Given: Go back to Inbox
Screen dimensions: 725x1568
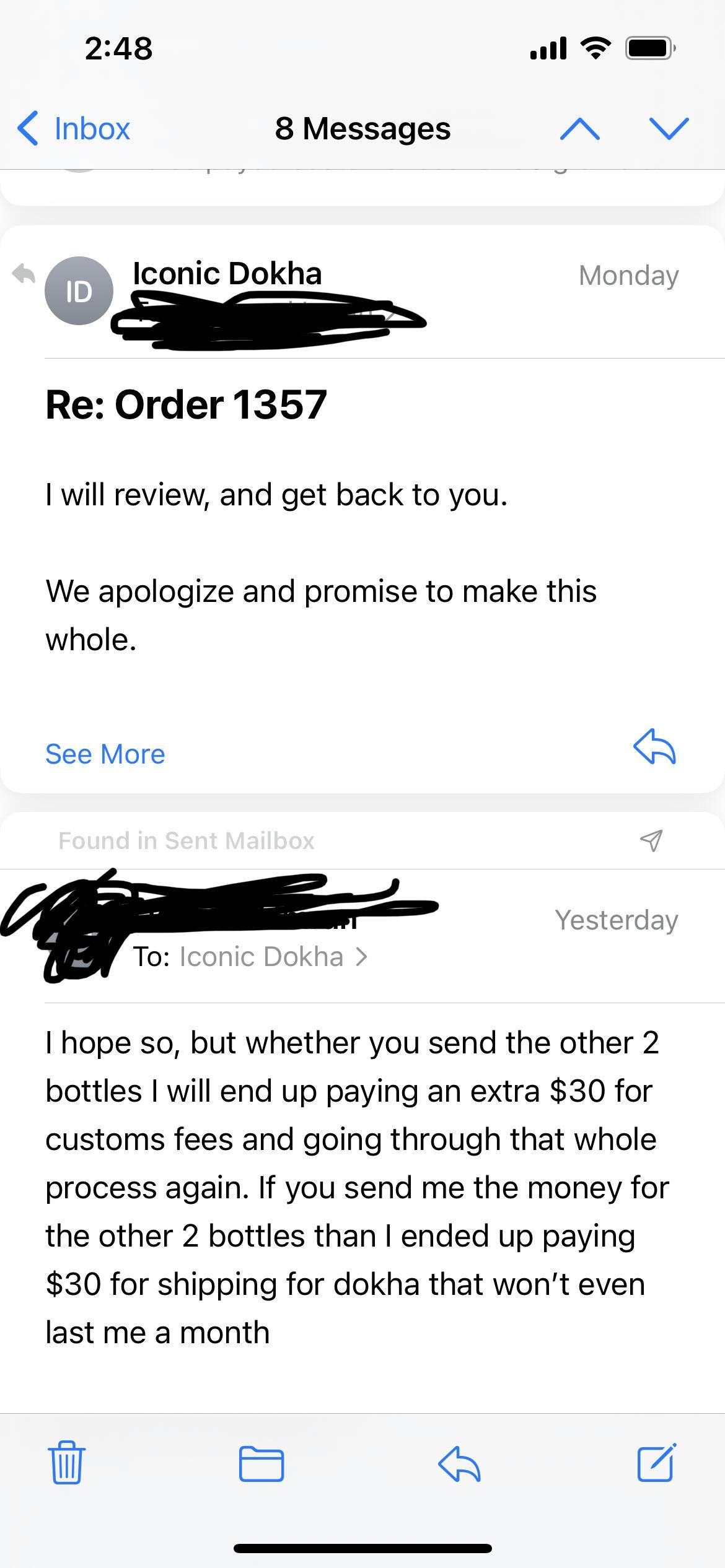Looking at the screenshot, I should pos(74,129).
